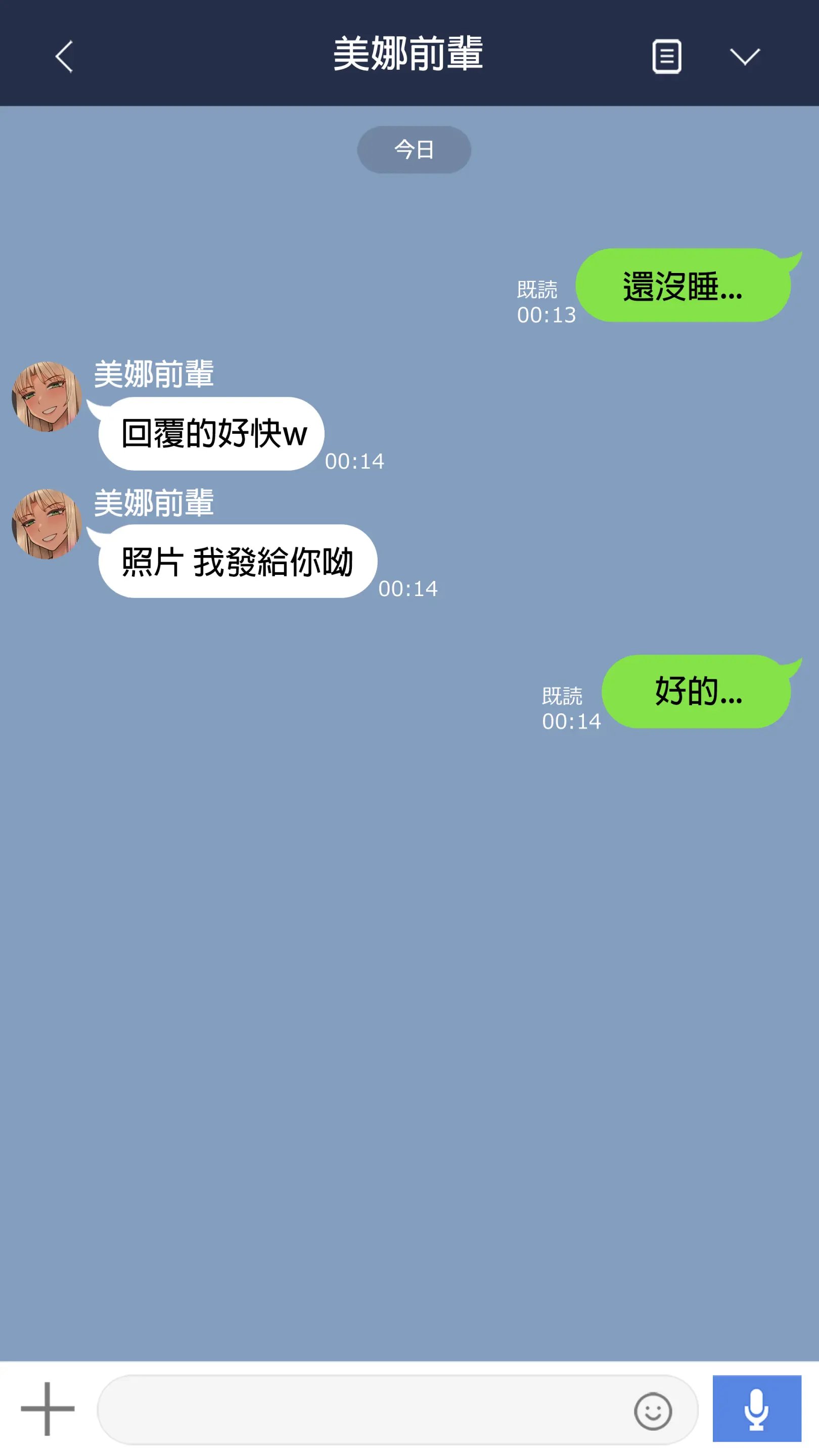Go back from the 美娜前輩 chat
Screen dimensions: 819x1456
pyautogui.click(x=64, y=56)
